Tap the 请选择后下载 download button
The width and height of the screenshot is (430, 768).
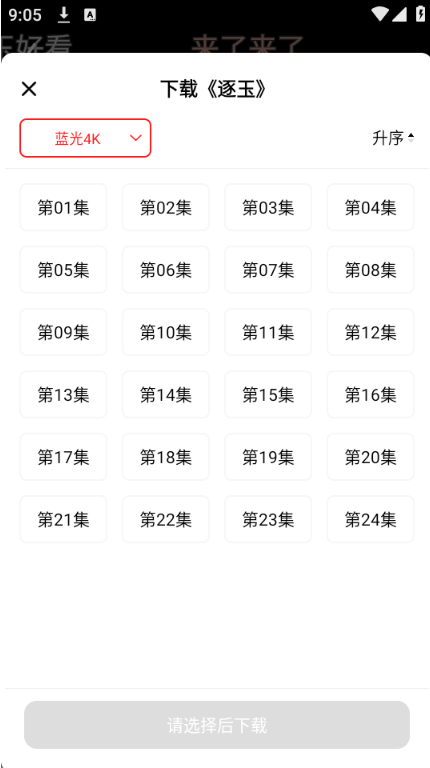tap(217, 725)
